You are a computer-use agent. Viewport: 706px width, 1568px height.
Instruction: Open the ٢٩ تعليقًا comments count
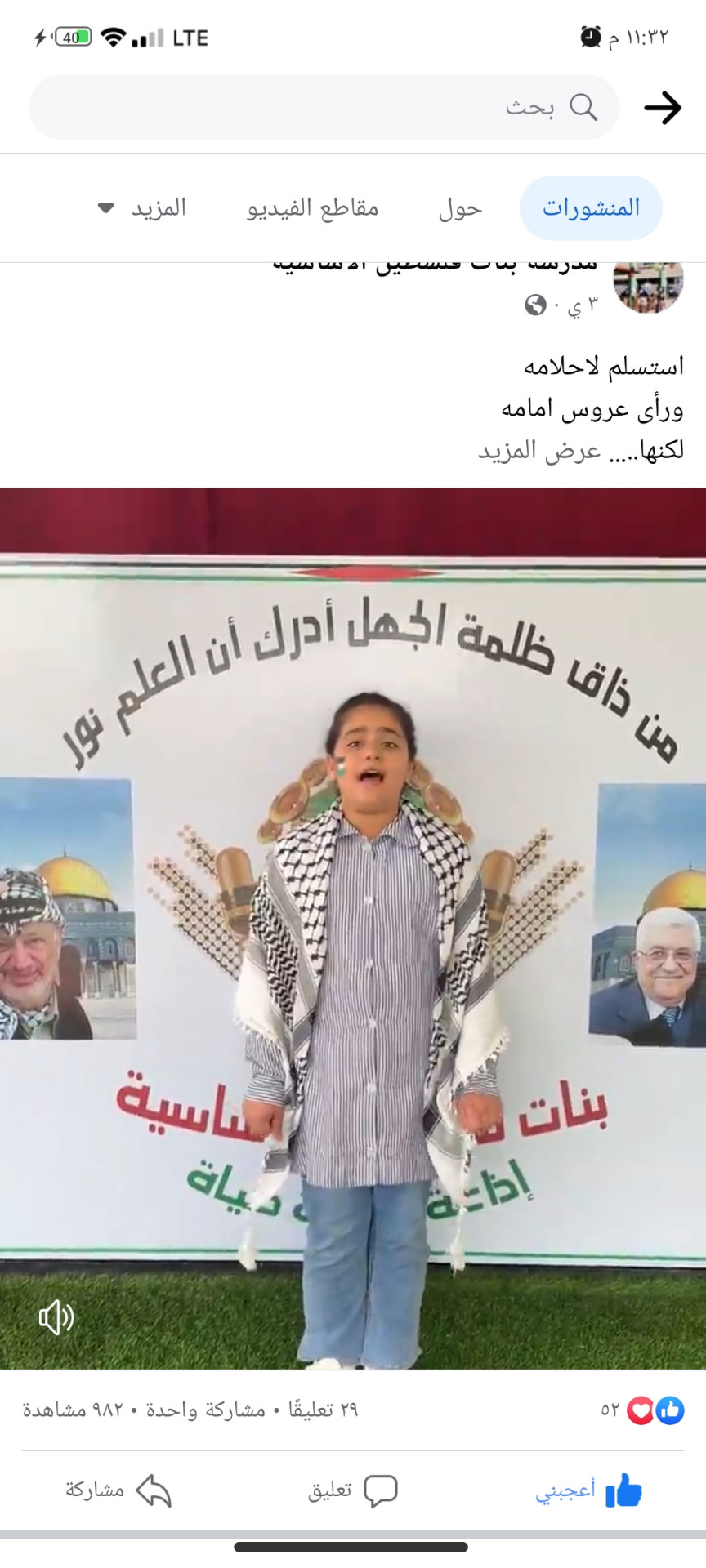323,1410
